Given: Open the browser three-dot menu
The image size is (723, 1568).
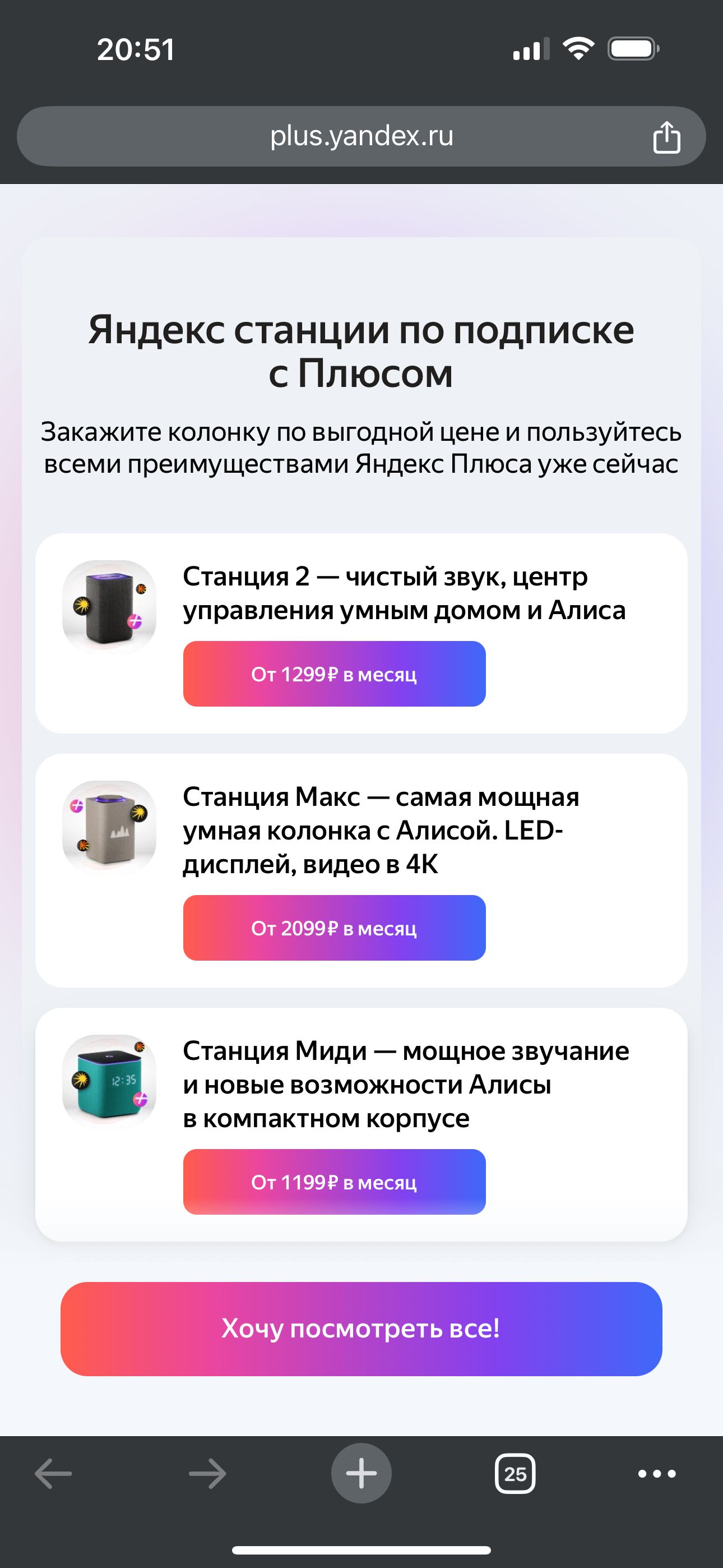Looking at the screenshot, I should [x=657, y=1474].
